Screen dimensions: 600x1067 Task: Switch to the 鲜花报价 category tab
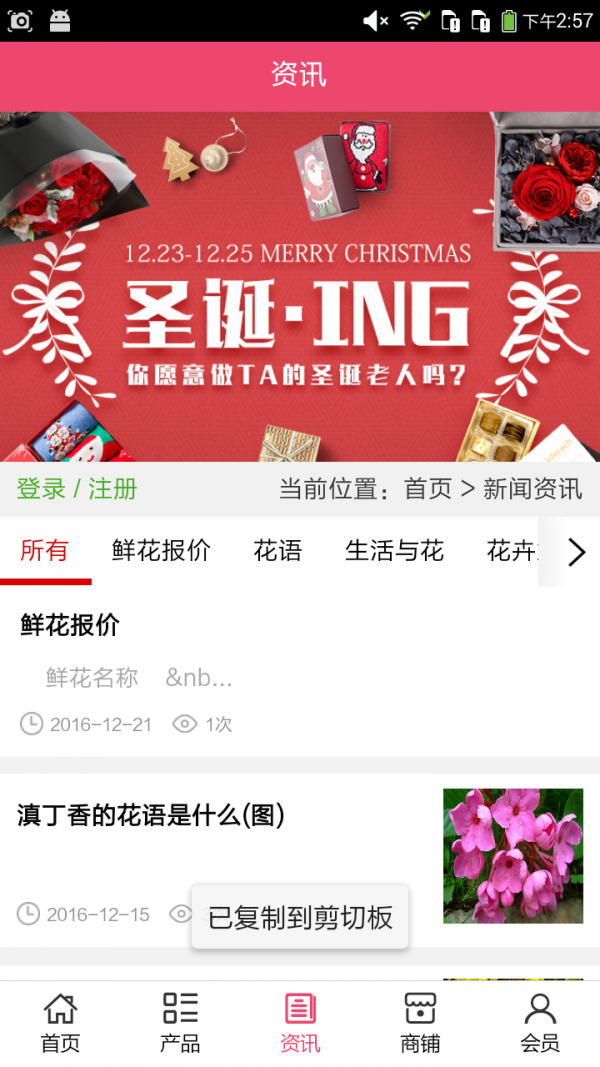click(x=161, y=551)
